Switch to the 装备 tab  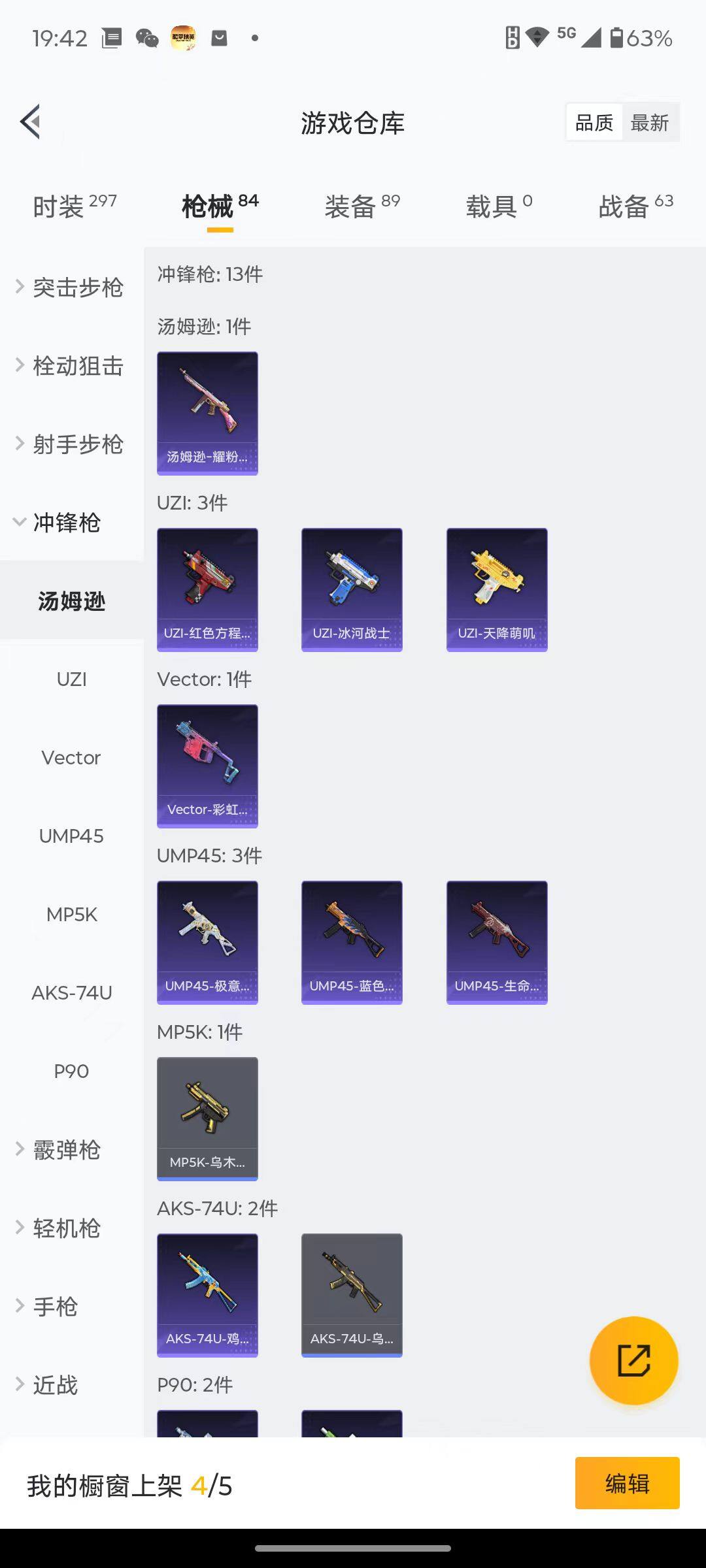[362, 206]
